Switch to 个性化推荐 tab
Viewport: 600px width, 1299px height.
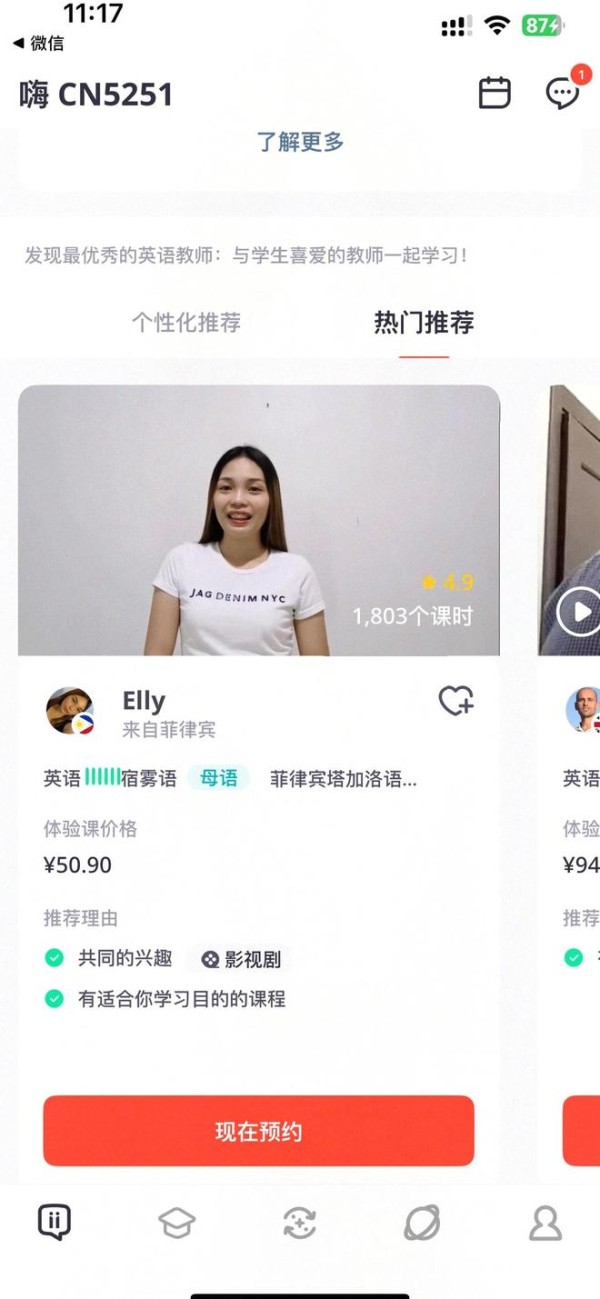pos(186,323)
